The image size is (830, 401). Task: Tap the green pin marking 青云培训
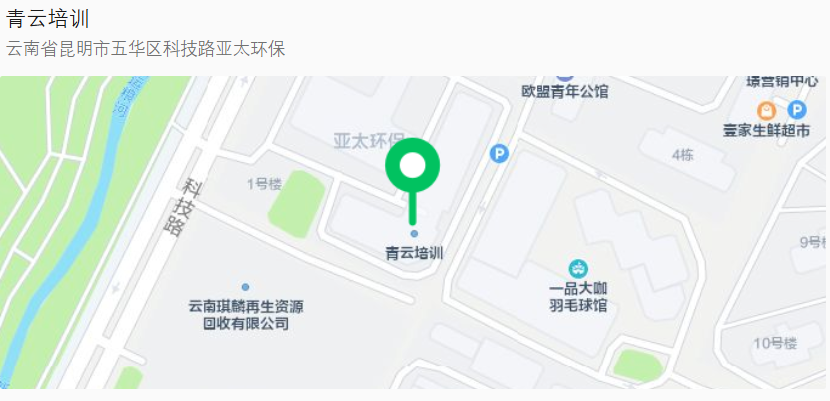point(412,167)
